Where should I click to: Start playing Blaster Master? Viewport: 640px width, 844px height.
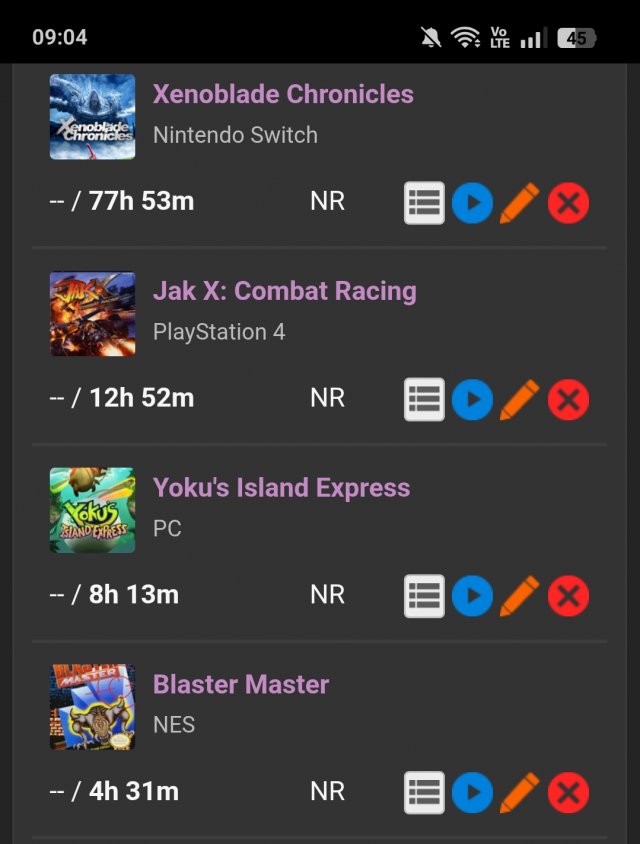pos(472,794)
